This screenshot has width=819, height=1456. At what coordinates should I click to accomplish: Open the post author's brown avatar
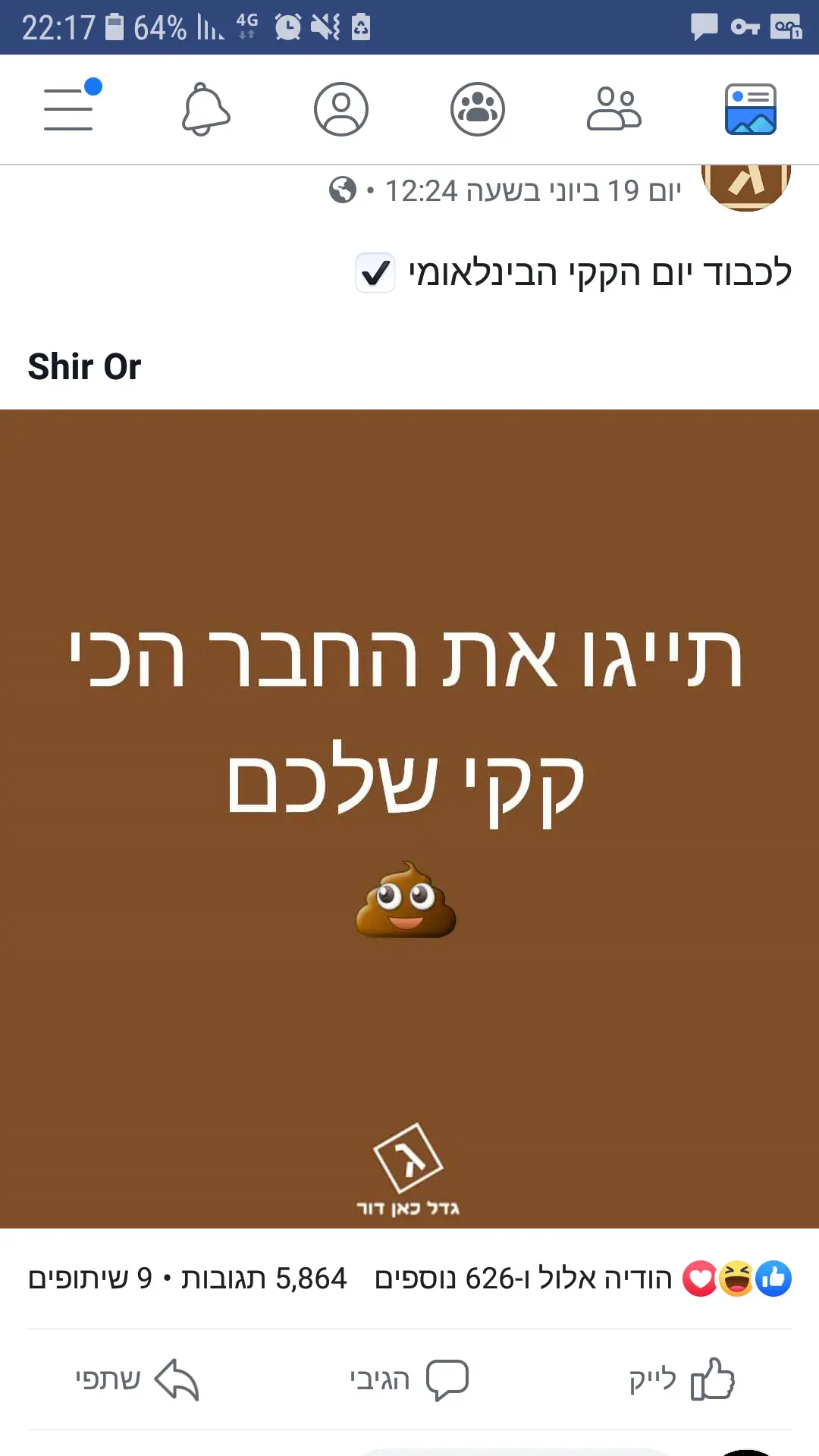click(746, 186)
